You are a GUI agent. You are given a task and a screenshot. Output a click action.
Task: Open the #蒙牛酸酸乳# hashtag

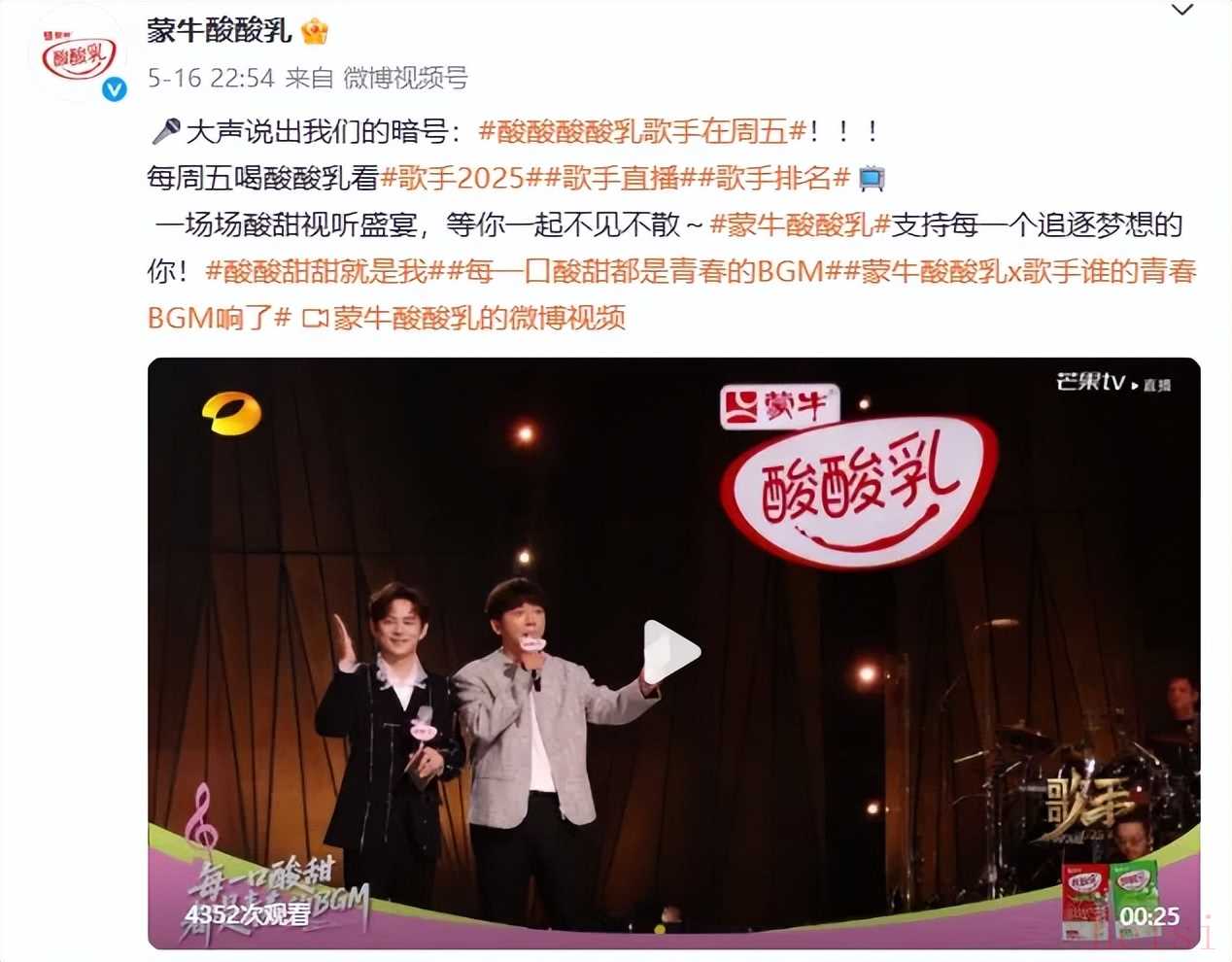(801, 225)
